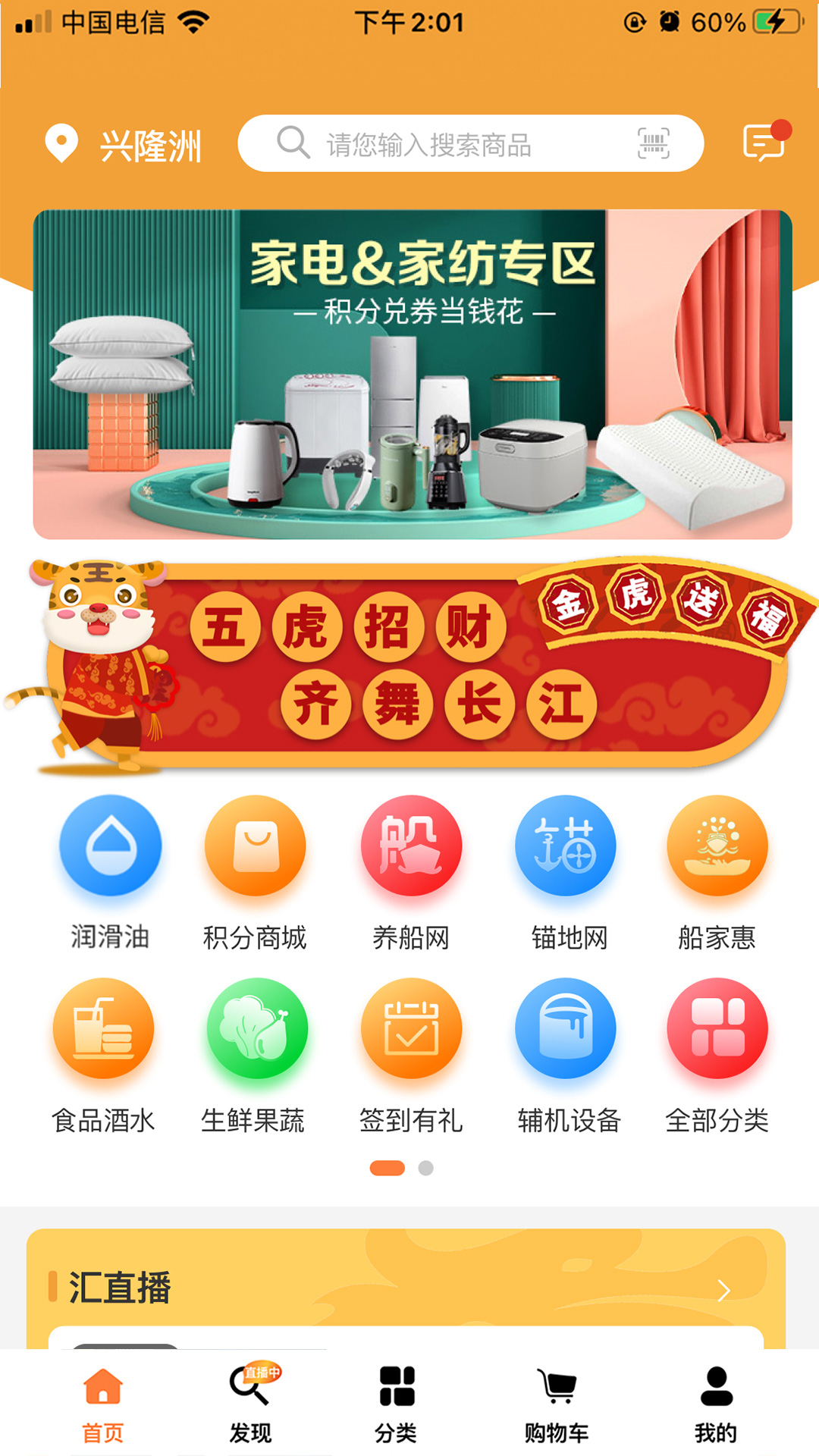Open the 润滑油 category
Image resolution: width=819 pixels, height=1456 pixels.
[x=111, y=872]
